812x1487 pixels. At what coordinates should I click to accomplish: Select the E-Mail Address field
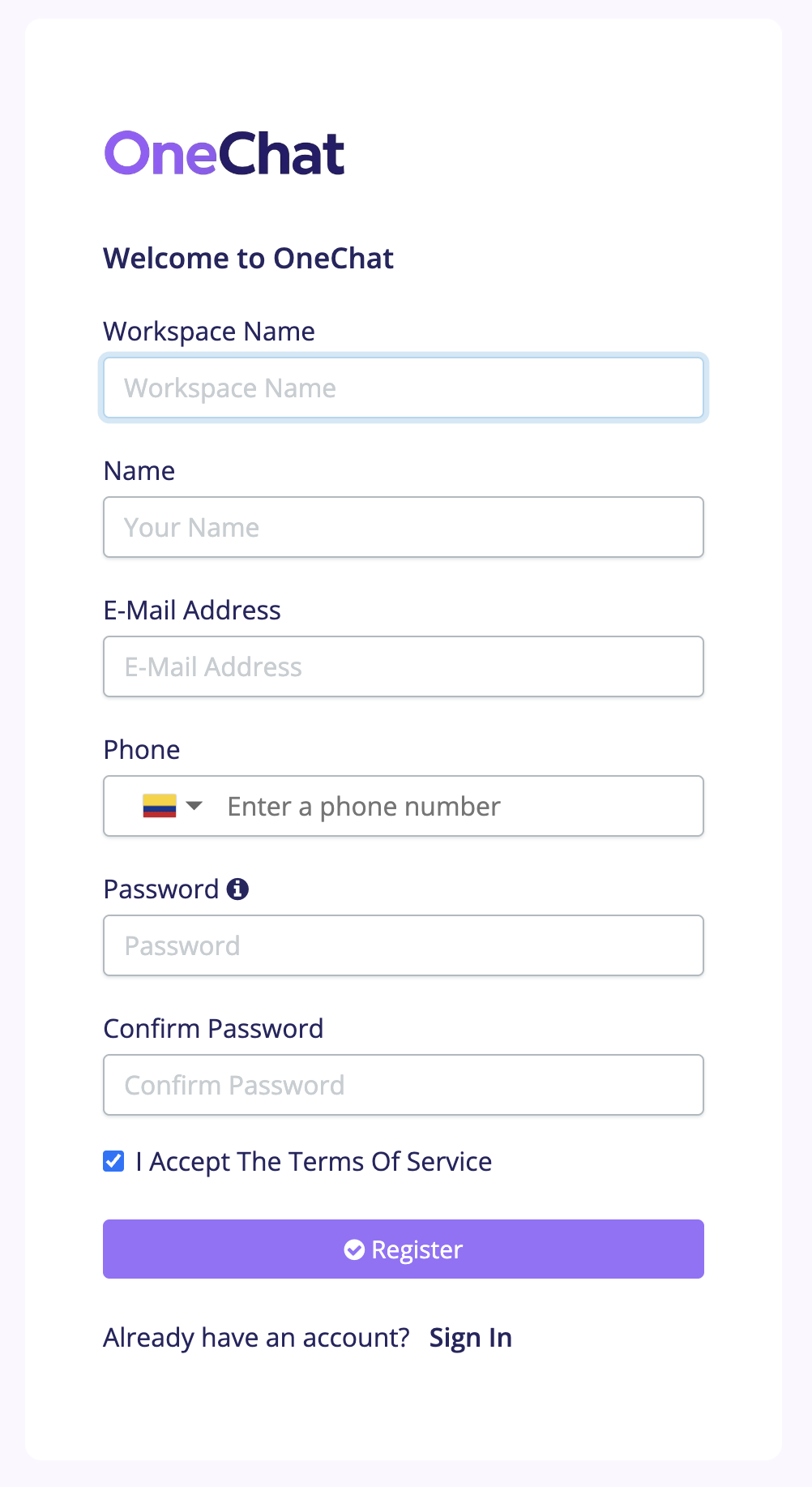(x=404, y=667)
